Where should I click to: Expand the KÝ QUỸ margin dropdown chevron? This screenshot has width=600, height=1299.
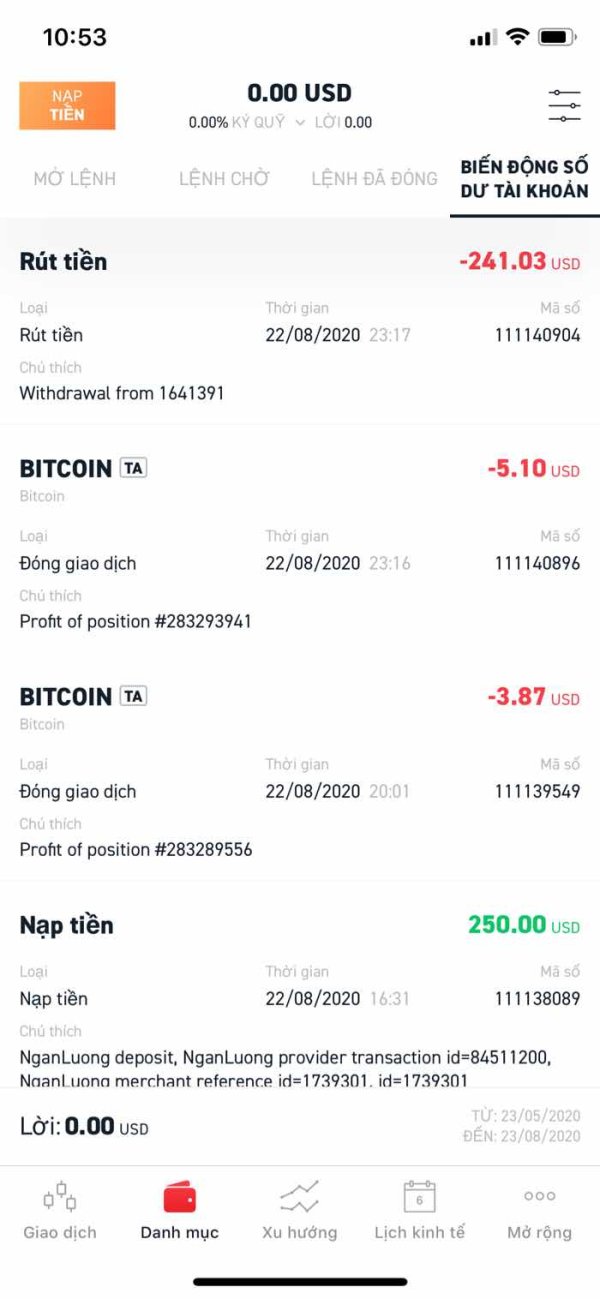coord(299,122)
